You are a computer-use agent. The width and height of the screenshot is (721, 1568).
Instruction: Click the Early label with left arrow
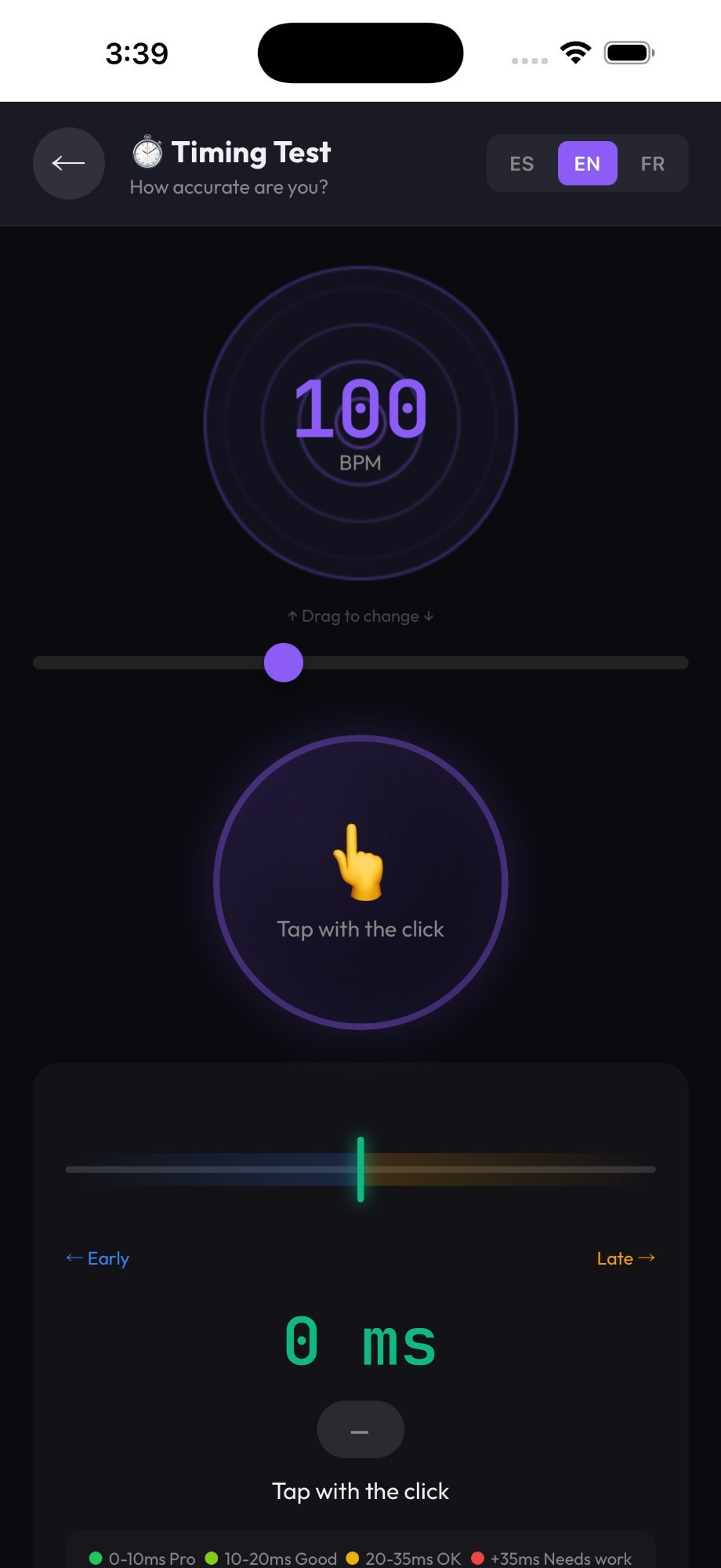[96, 1258]
